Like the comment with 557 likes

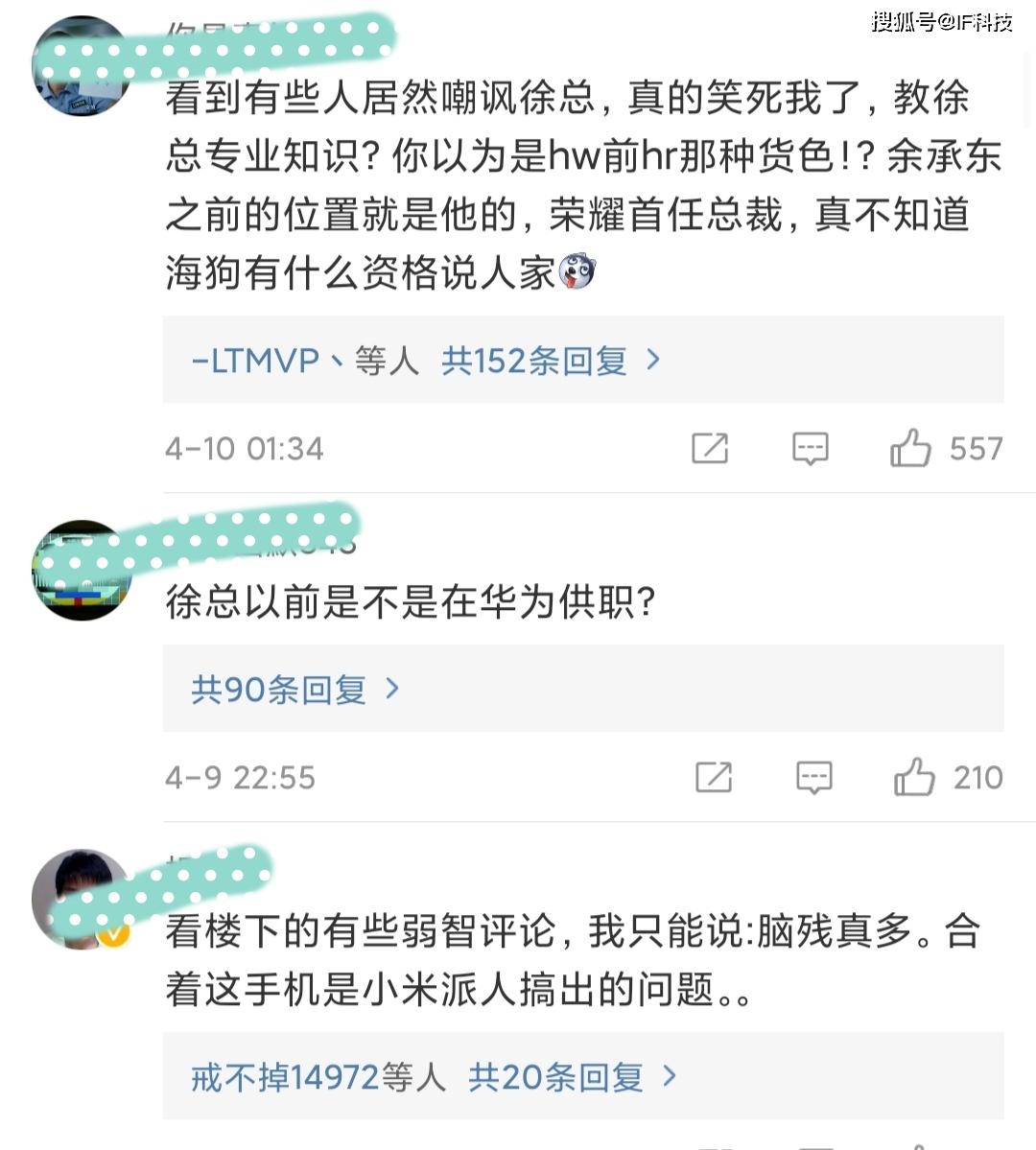click(x=910, y=448)
